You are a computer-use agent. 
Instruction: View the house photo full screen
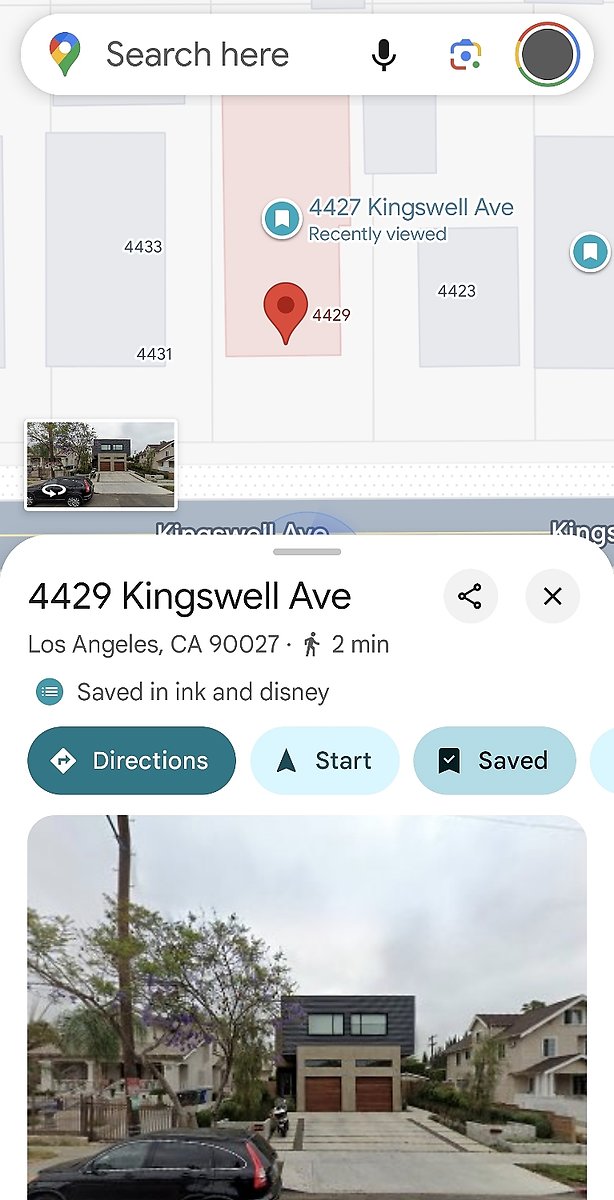click(x=307, y=1007)
